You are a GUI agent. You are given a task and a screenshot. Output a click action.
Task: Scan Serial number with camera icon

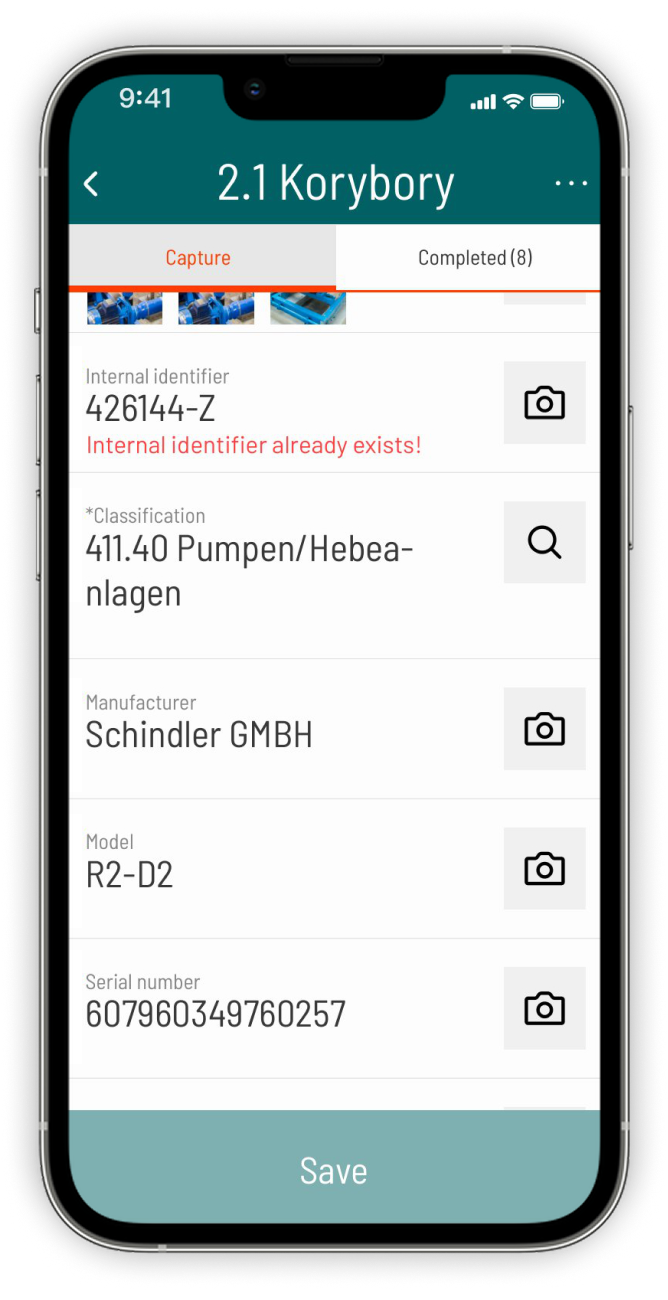click(545, 1009)
